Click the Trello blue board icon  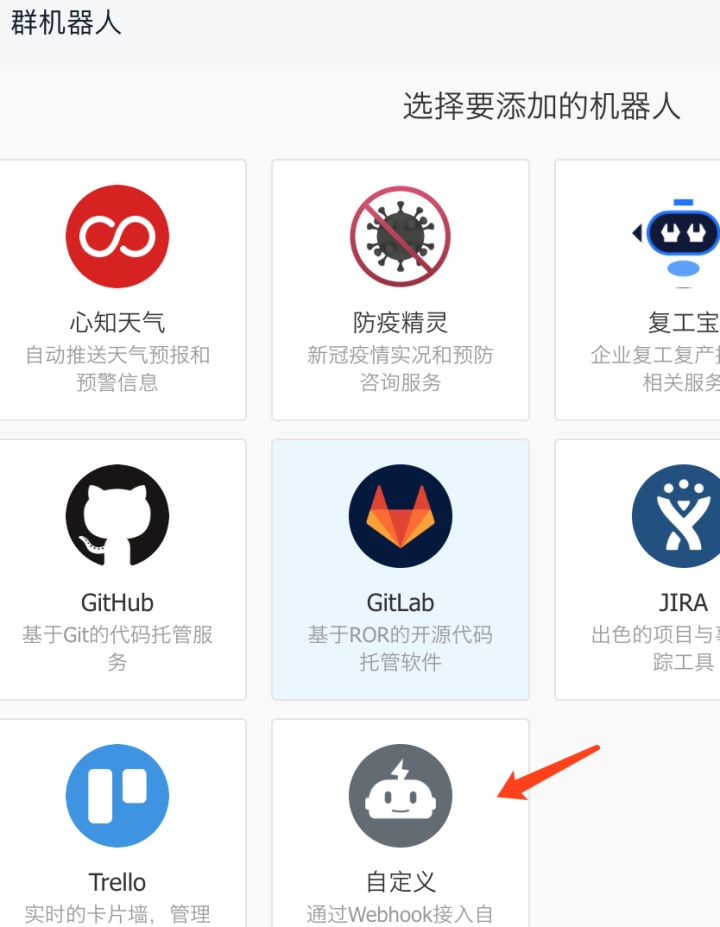point(117,796)
